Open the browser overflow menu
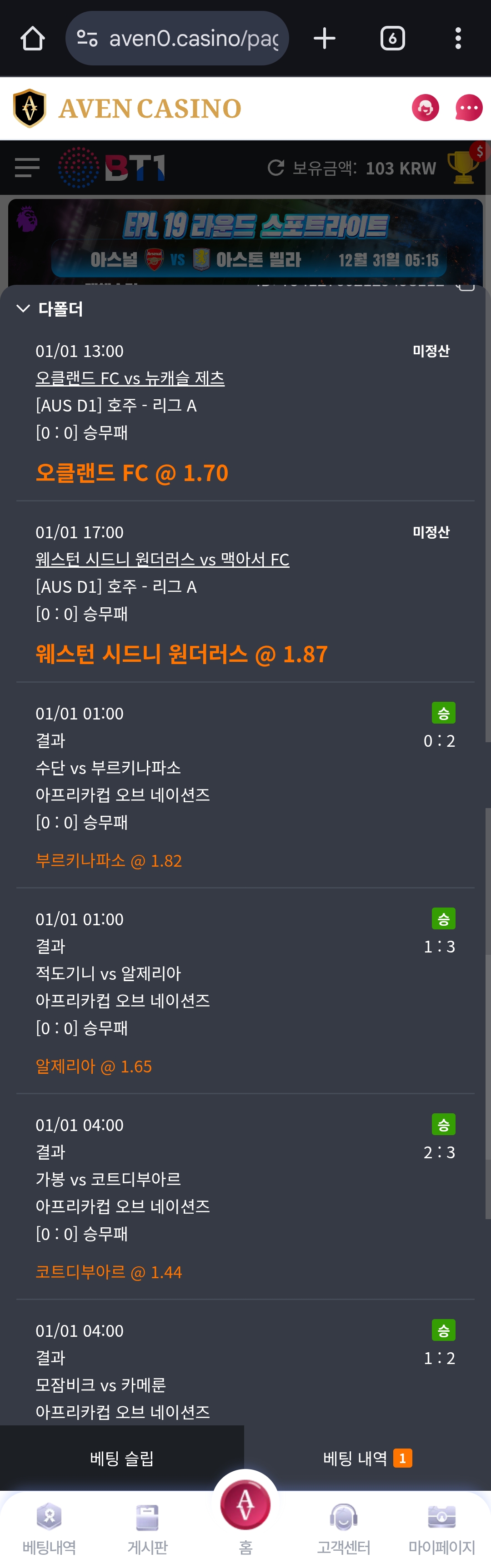This screenshot has width=491, height=1568. pyautogui.click(x=458, y=38)
